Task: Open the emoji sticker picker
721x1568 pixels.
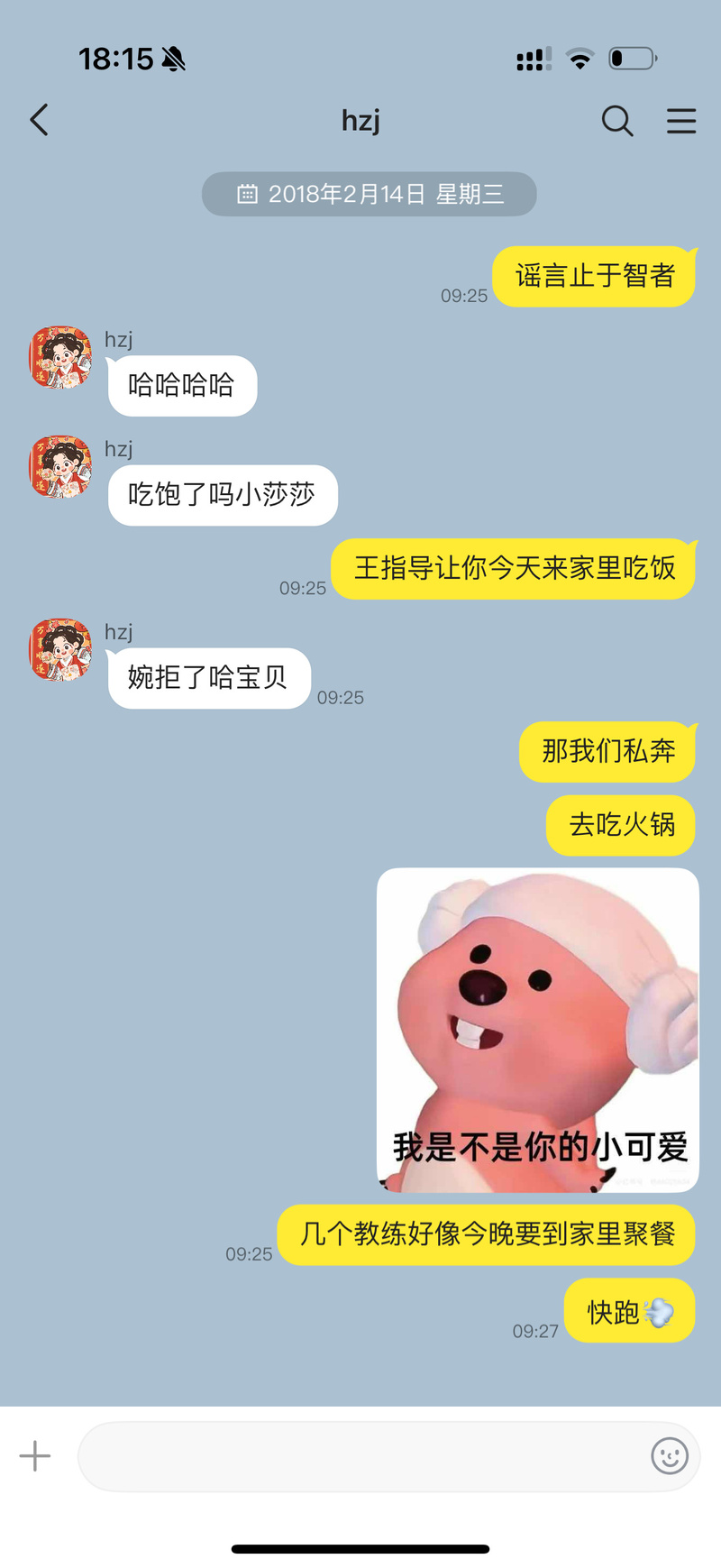Action: [x=670, y=1455]
